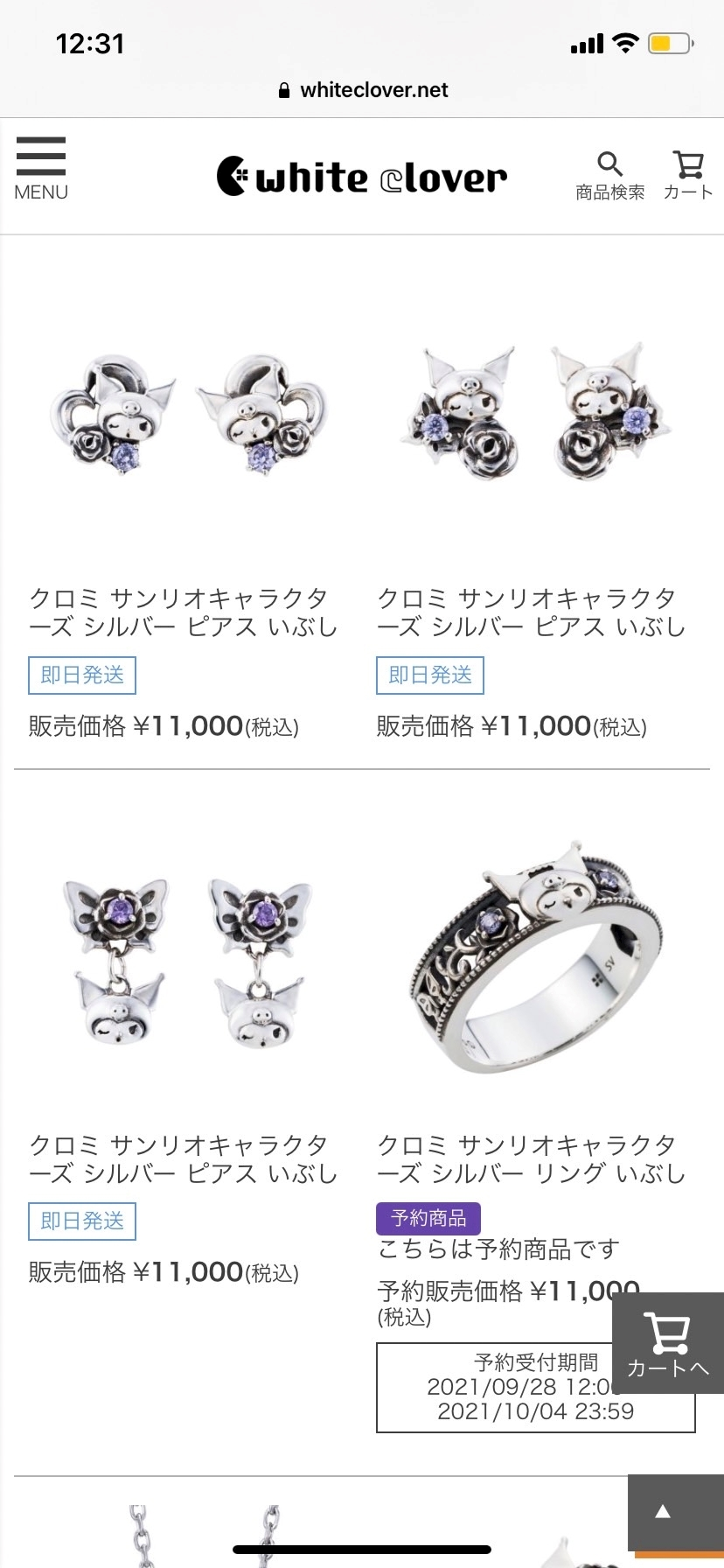724x1568 pixels.
Task: Open Kuromi star and rose earrings product
Action: [x=535, y=415]
